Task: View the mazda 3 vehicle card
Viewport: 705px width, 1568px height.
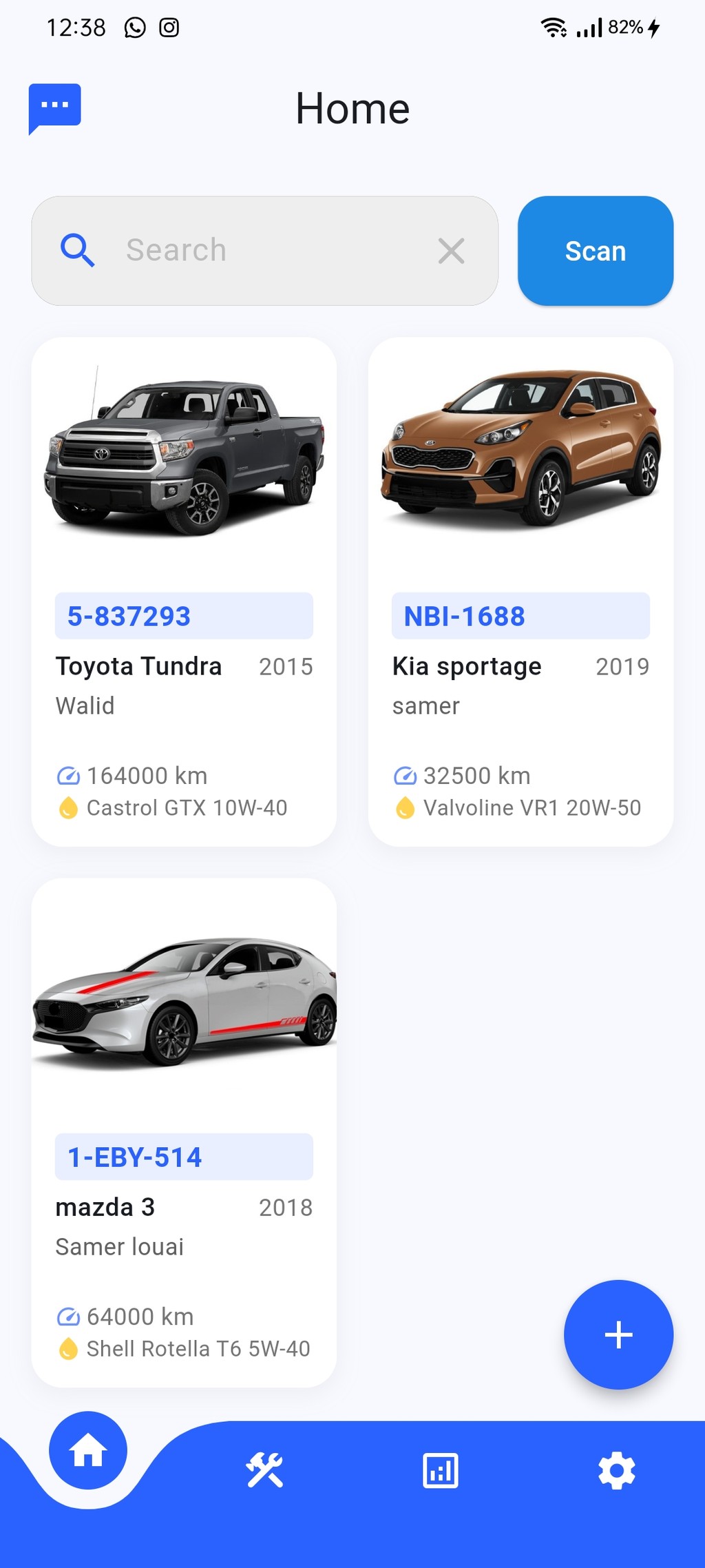Action: (184, 1132)
